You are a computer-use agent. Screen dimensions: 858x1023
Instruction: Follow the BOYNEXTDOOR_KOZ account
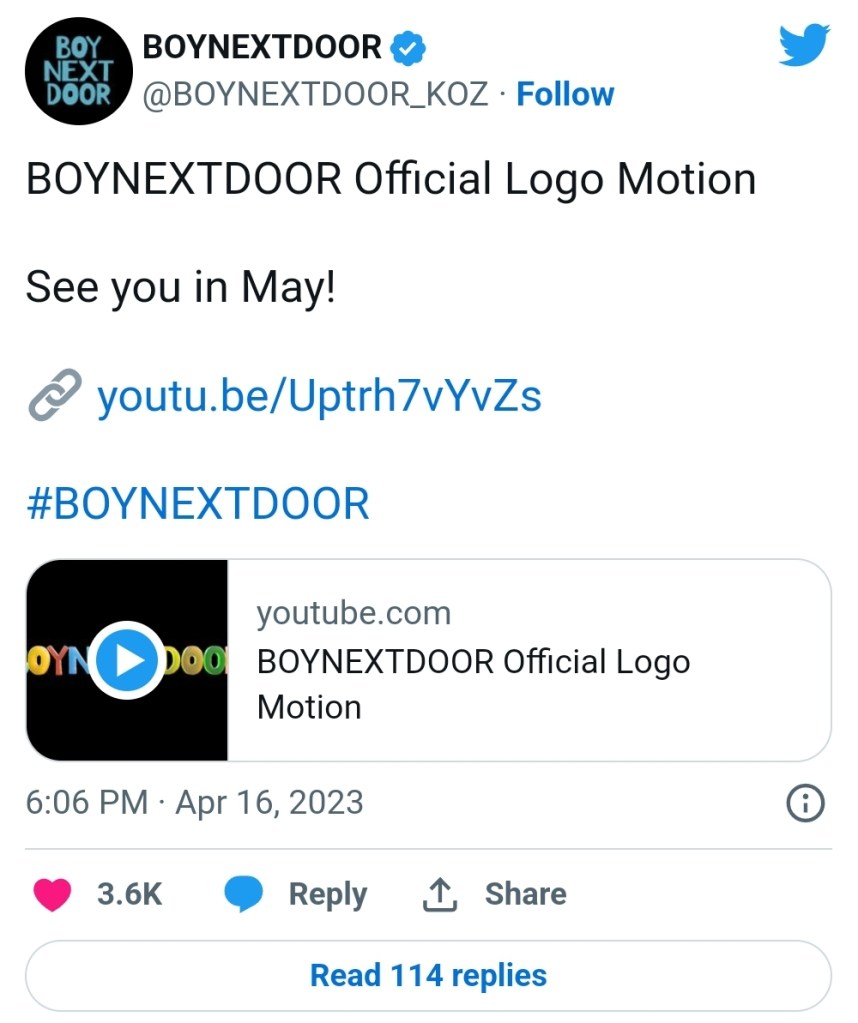pos(565,95)
